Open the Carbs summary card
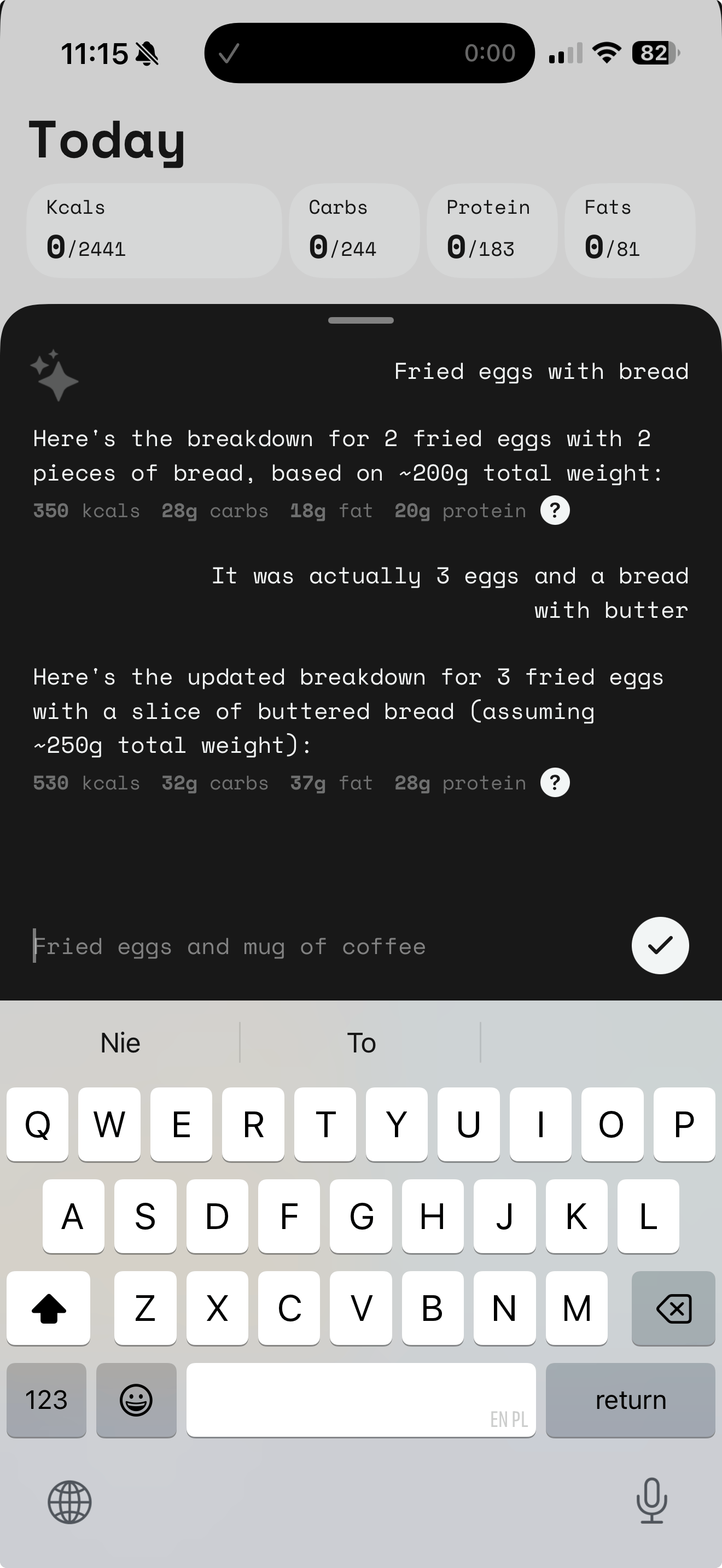The height and width of the screenshot is (1568, 722). (354, 231)
